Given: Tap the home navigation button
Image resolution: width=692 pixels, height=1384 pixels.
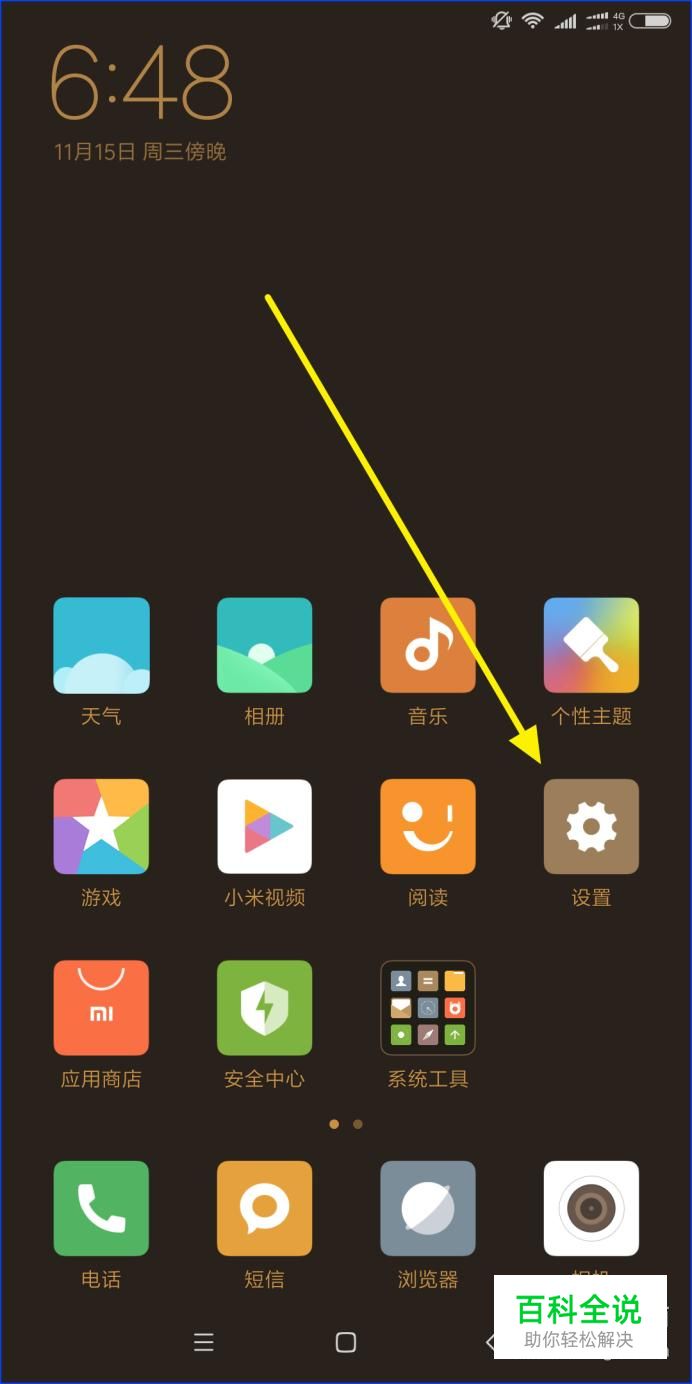Looking at the screenshot, I should click(346, 1342).
